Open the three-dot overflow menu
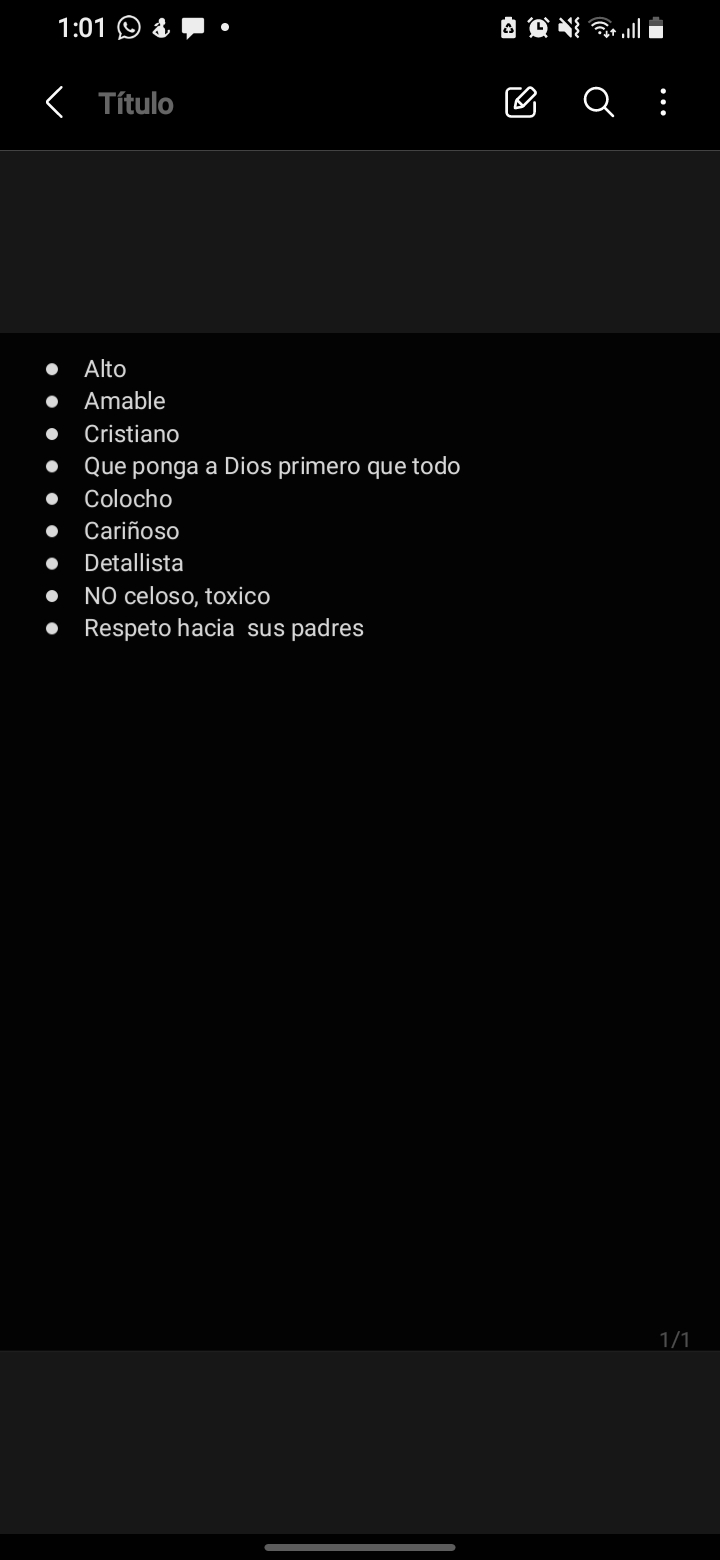This screenshot has height=1560, width=720. click(x=663, y=102)
